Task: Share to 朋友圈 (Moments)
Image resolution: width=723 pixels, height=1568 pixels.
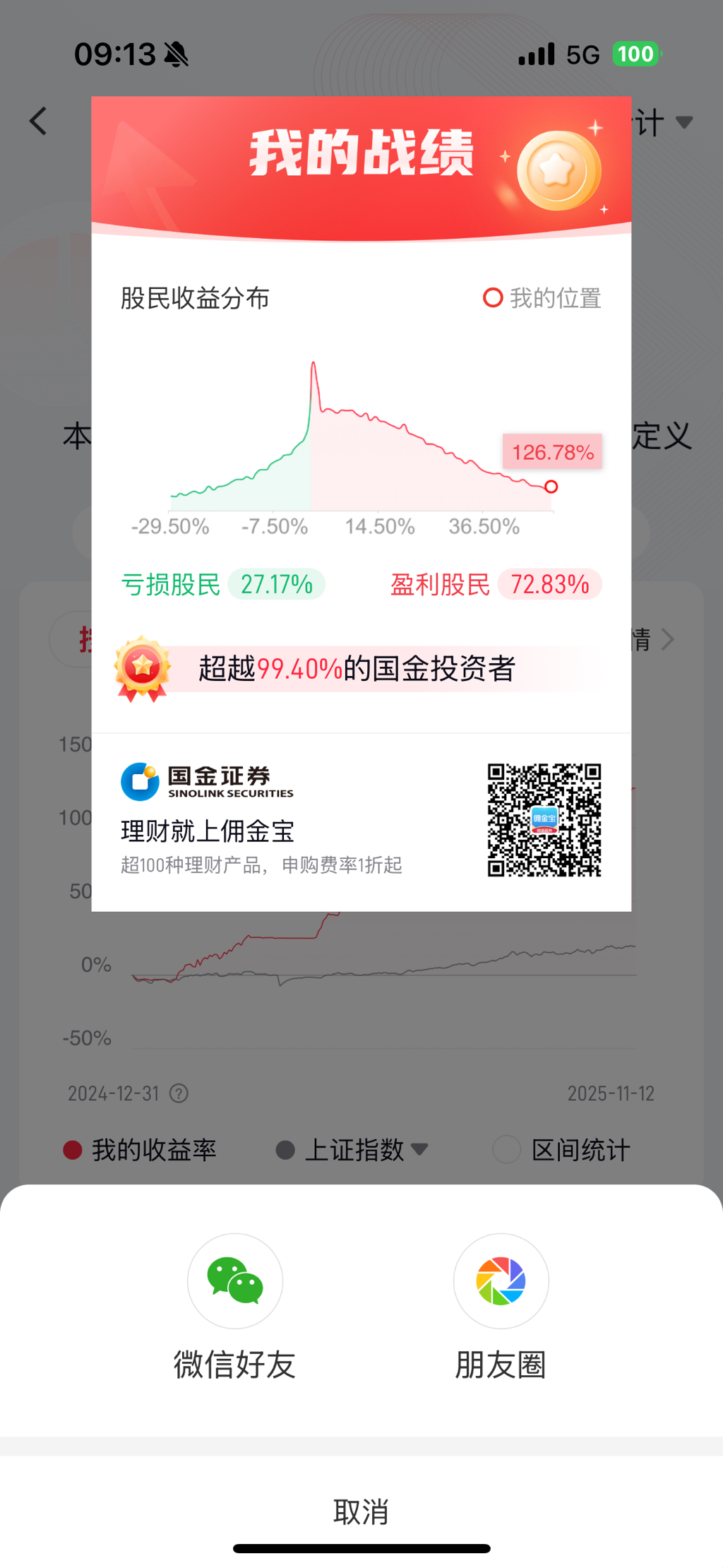Action: (x=501, y=1281)
